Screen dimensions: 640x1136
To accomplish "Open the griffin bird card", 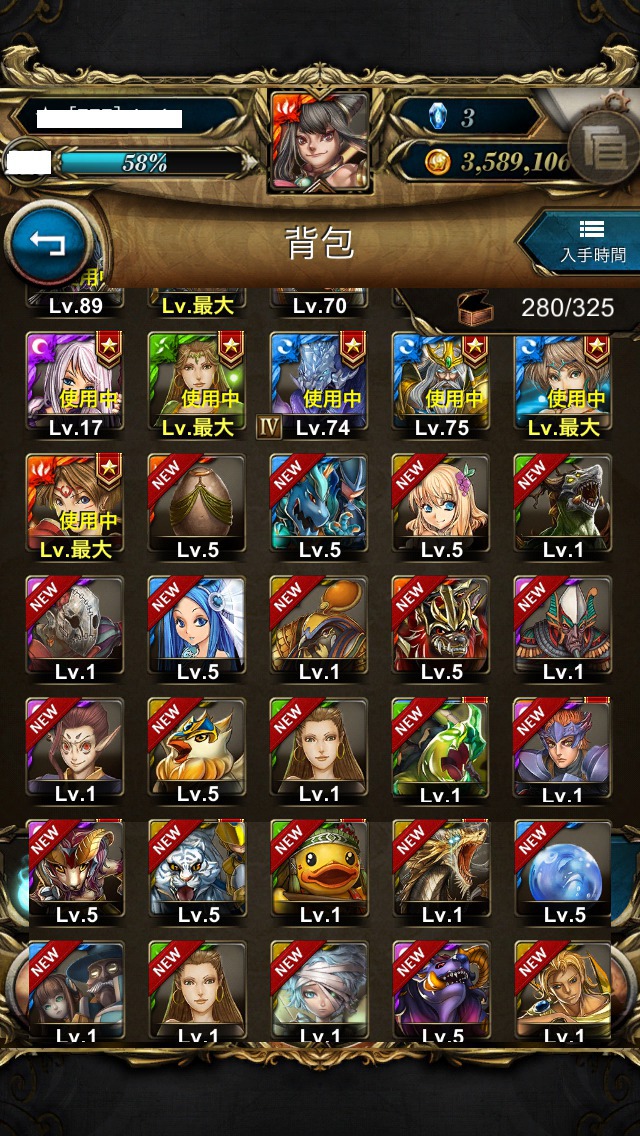I will click(x=197, y=751).
